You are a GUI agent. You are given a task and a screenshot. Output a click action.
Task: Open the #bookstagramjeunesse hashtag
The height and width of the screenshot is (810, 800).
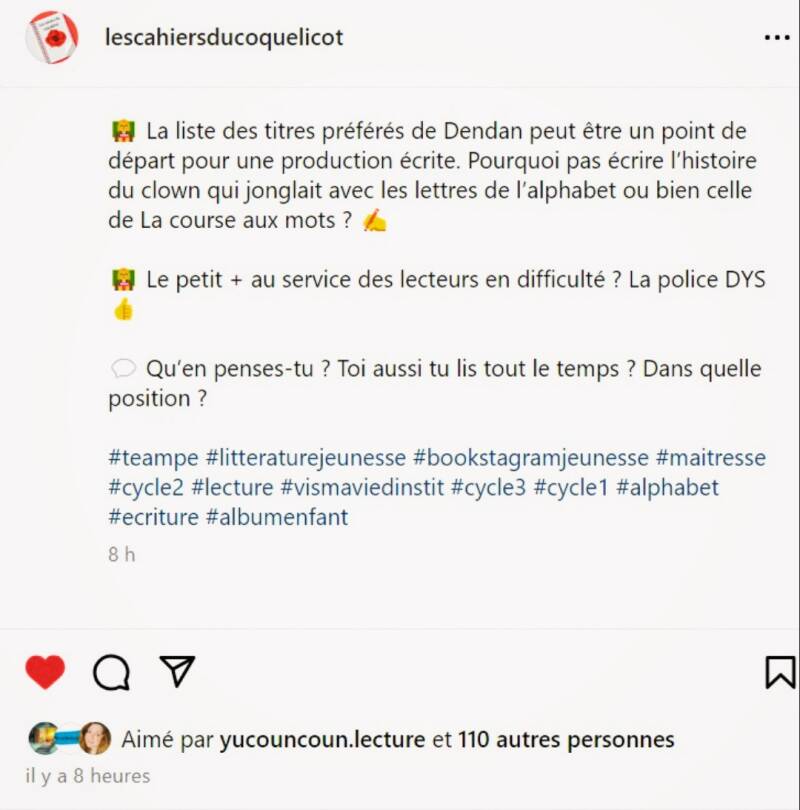(530, 458)
